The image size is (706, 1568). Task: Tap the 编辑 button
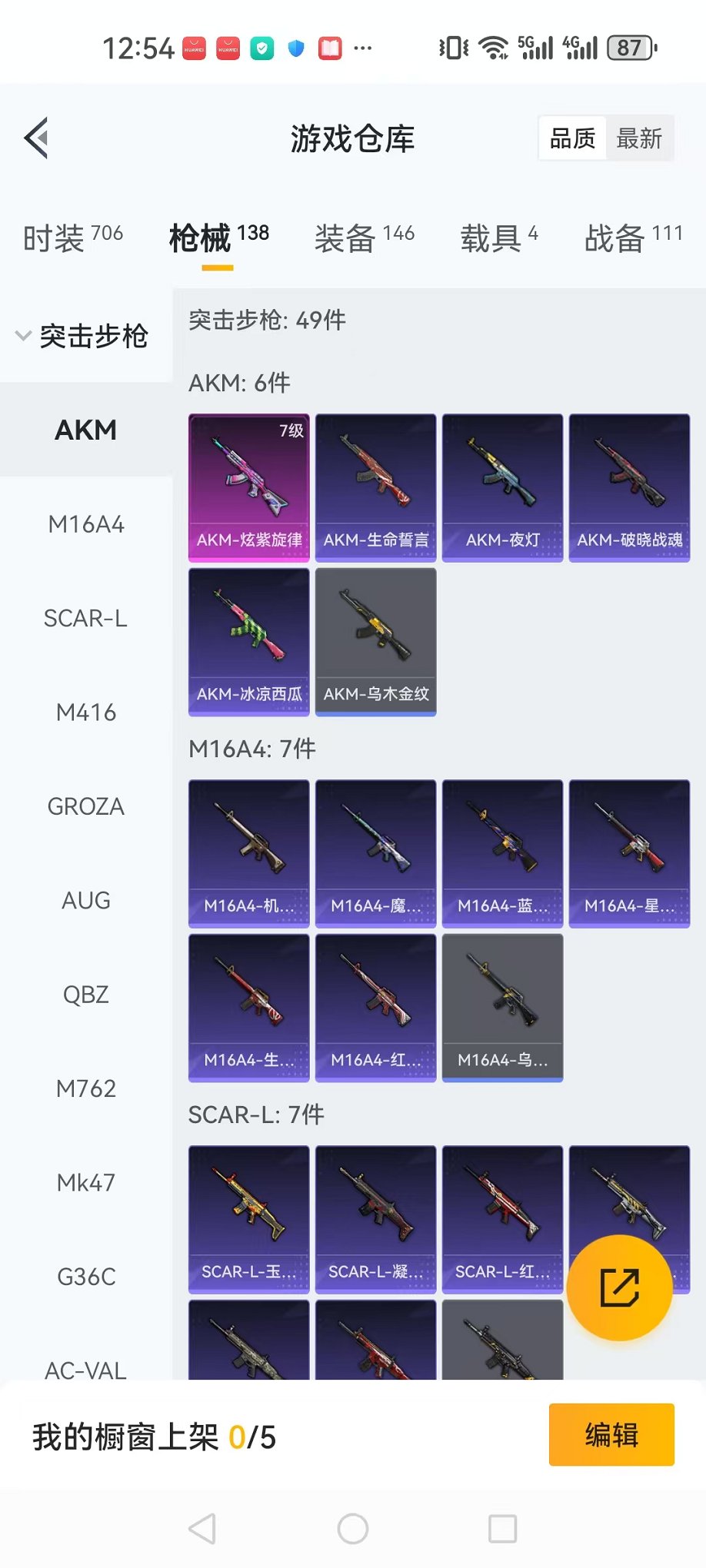(x=611, y=1435)
